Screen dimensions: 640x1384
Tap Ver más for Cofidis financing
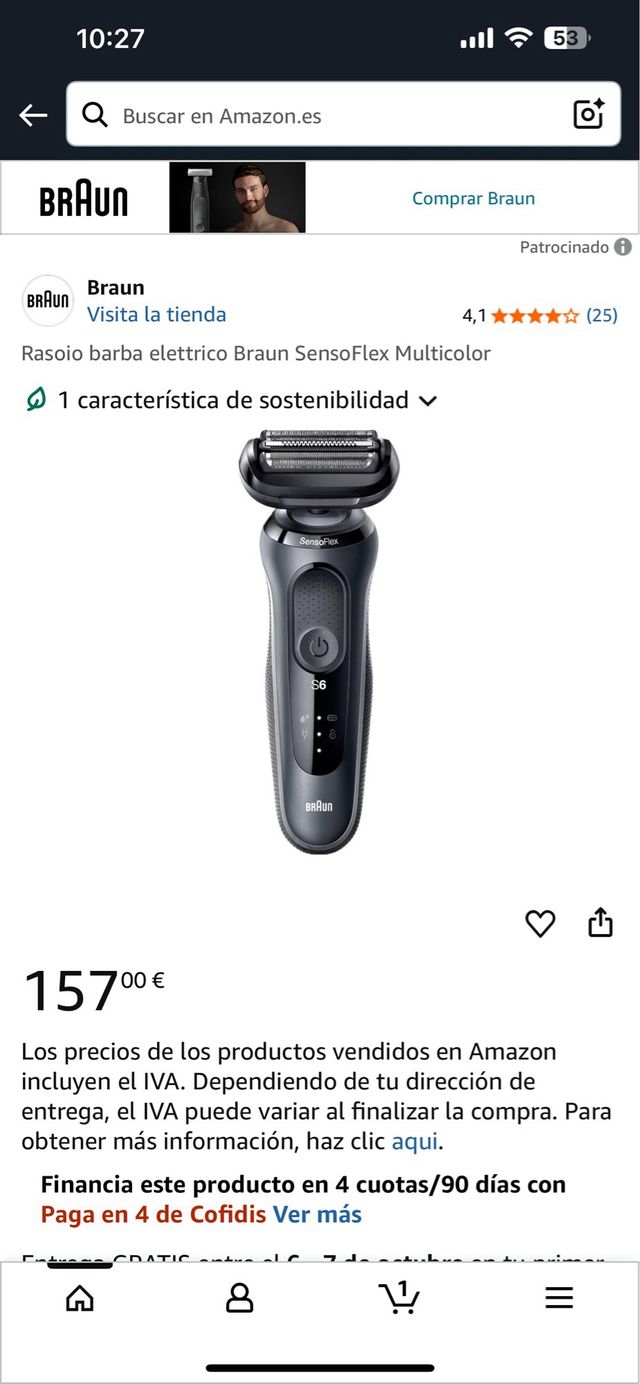coord(317,1214)
